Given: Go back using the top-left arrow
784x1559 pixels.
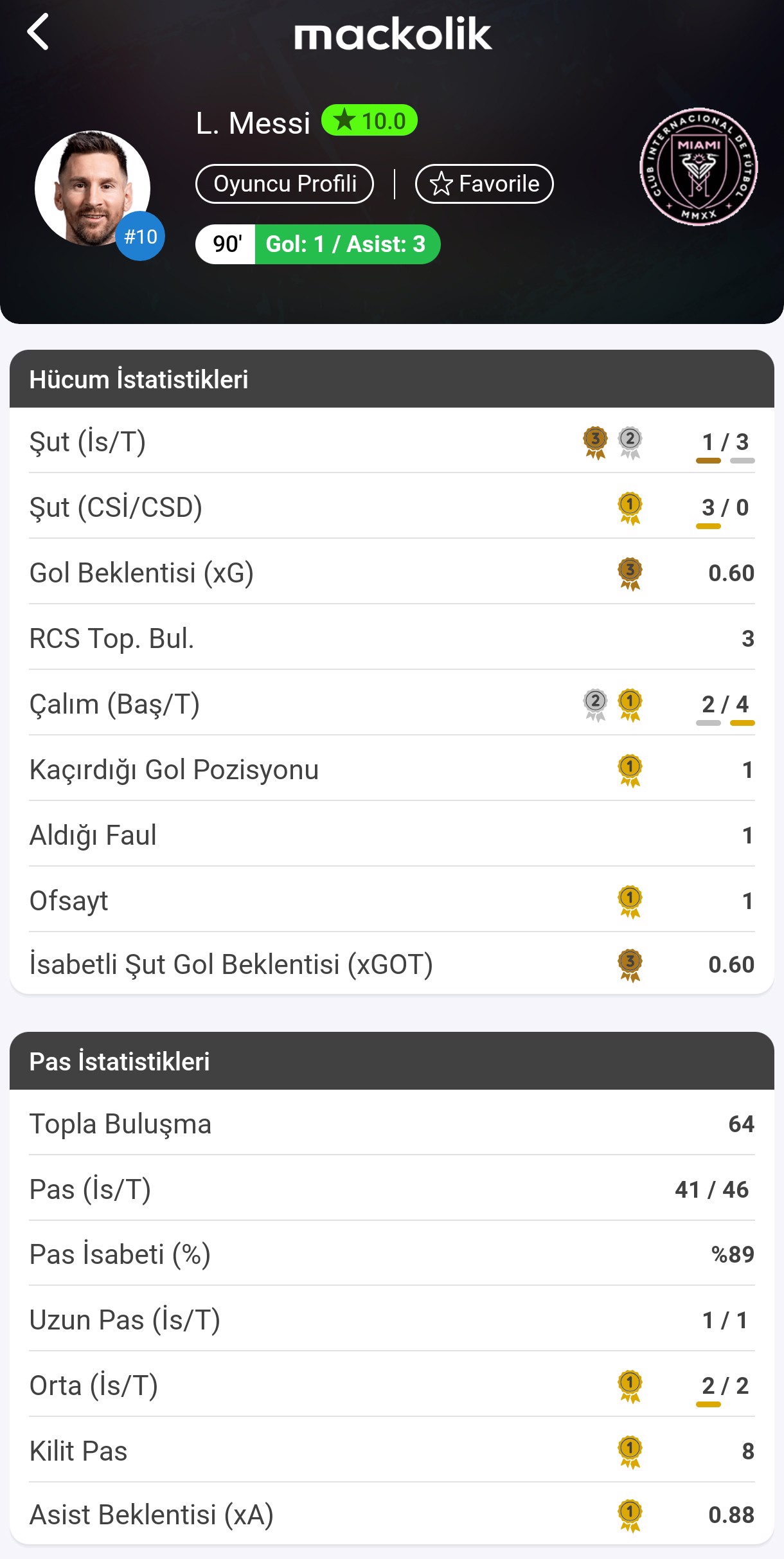Looking at the screenshot, I should [39, 32].
